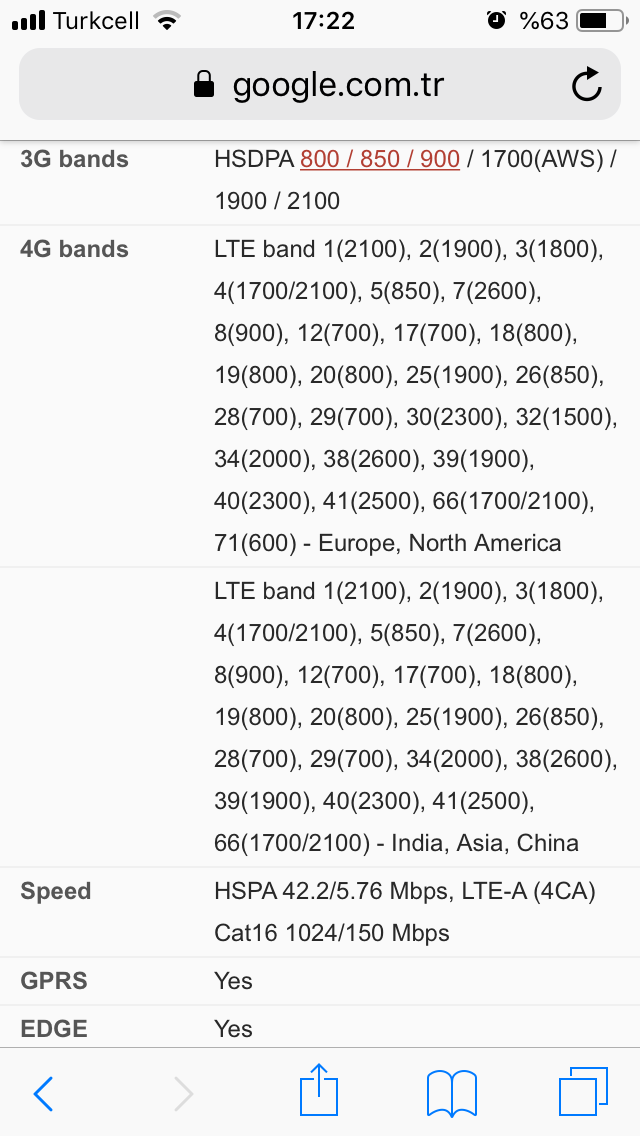This screenshot has width=640, height=1136.
Task: Go back to the previous page
Action: (43, 1093)
